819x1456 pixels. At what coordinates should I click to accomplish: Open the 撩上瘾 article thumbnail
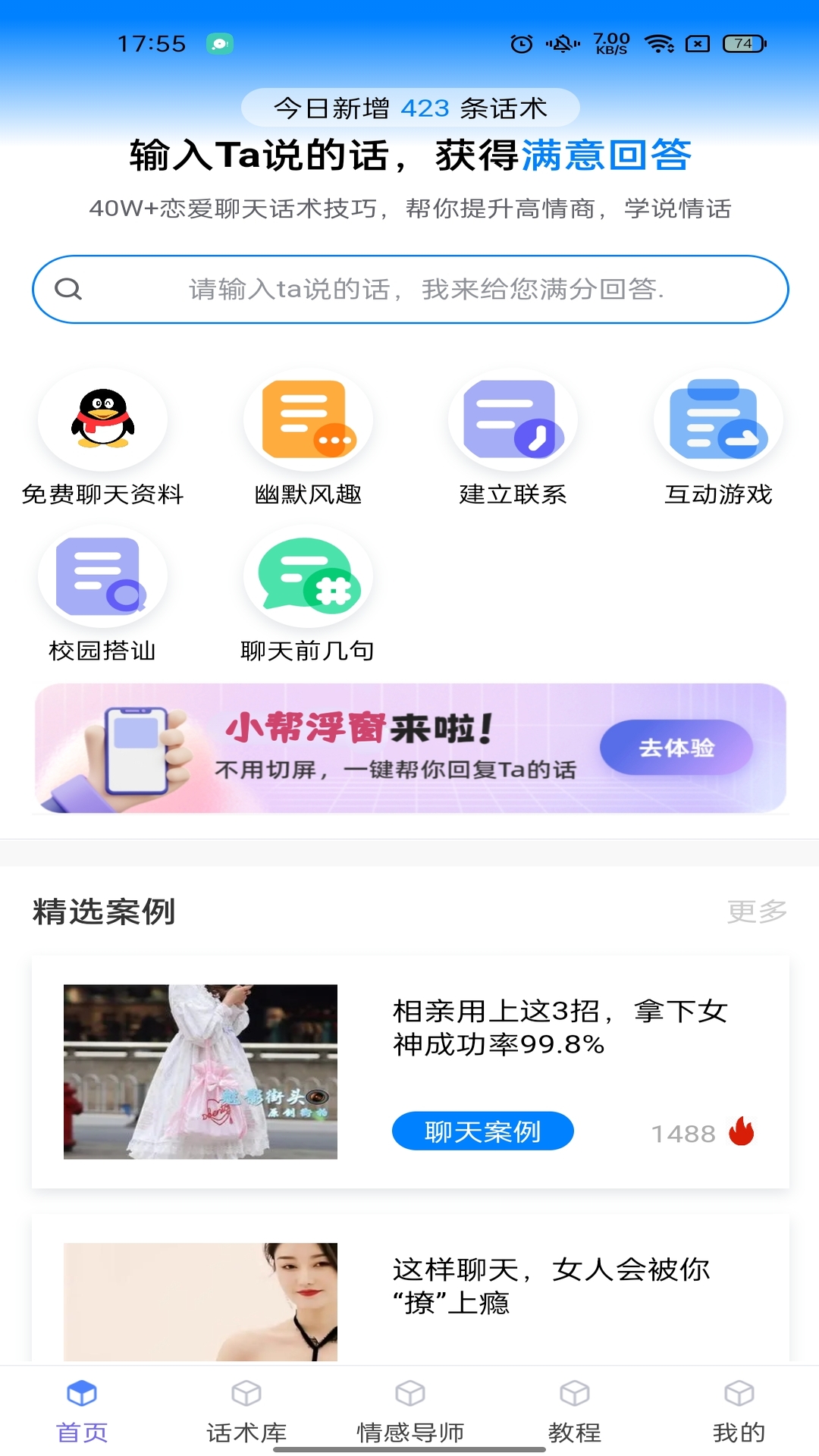(200, 1304)
